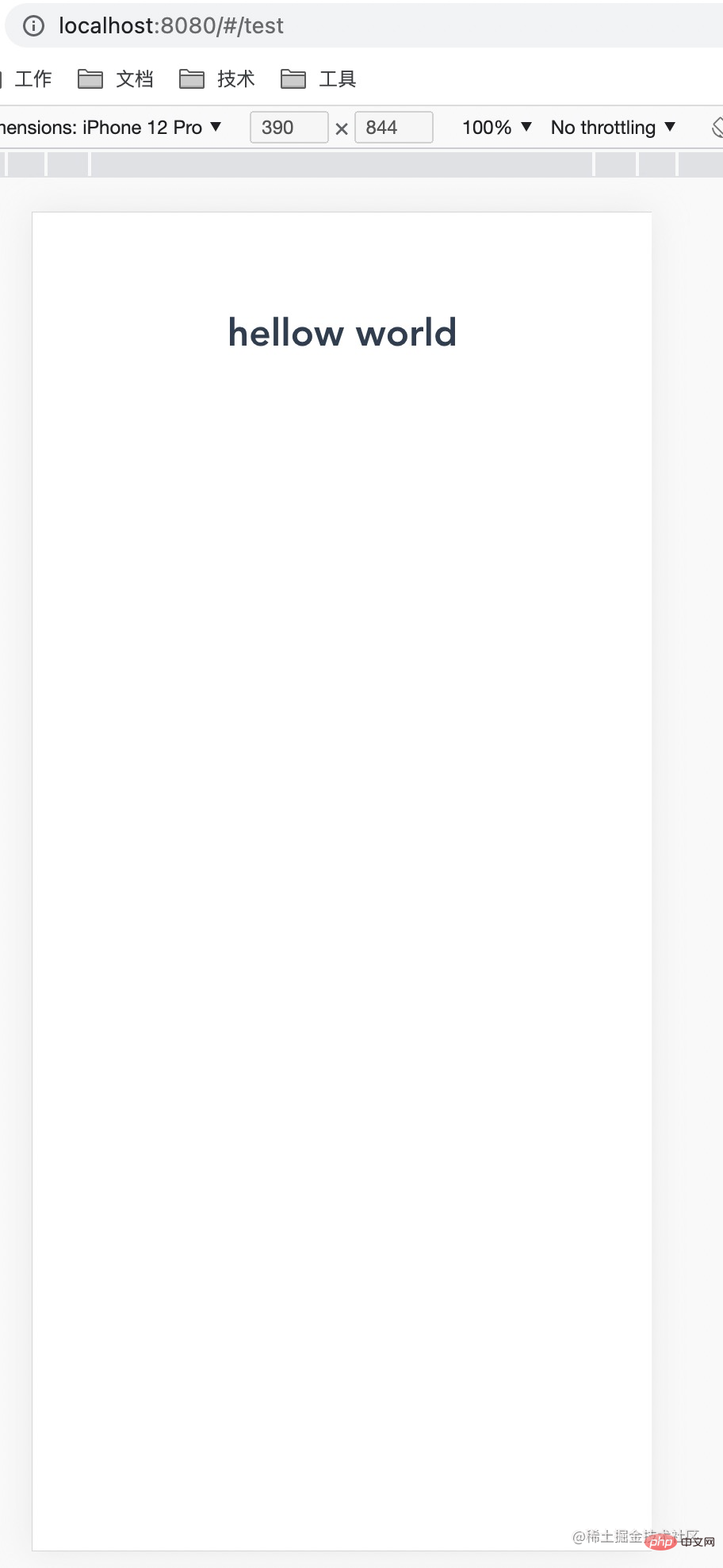Open the 技术 bookmarks folder
Image resolution: width=723 pixels, height=1568 pixels.
click(x=217, y=79)
